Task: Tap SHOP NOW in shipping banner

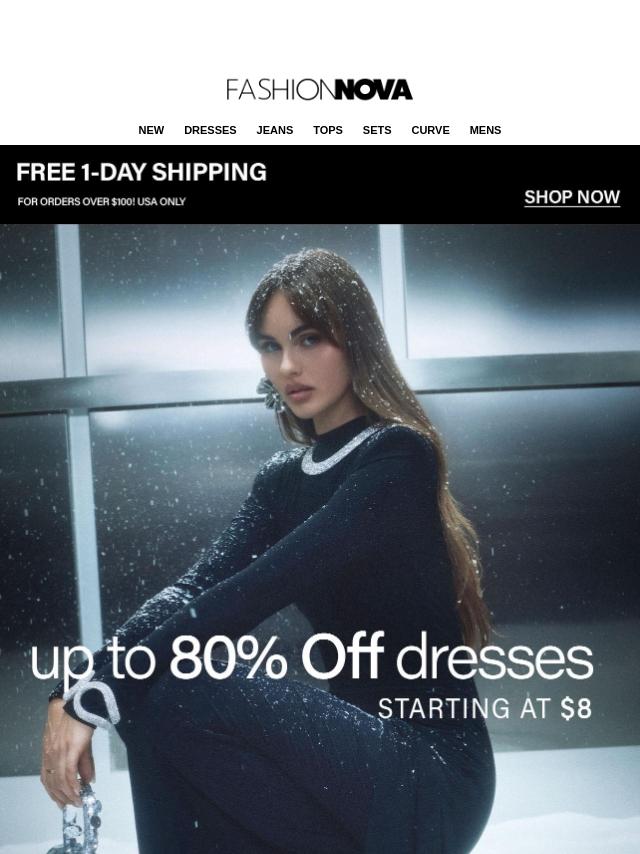Action: pos(572,197)
